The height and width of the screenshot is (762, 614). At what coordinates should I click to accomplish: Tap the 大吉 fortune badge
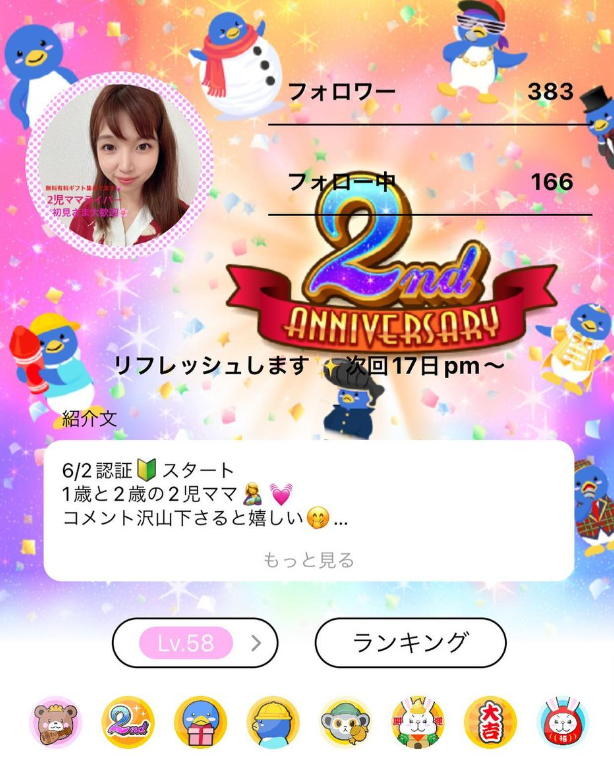click(x=490, y=722)
